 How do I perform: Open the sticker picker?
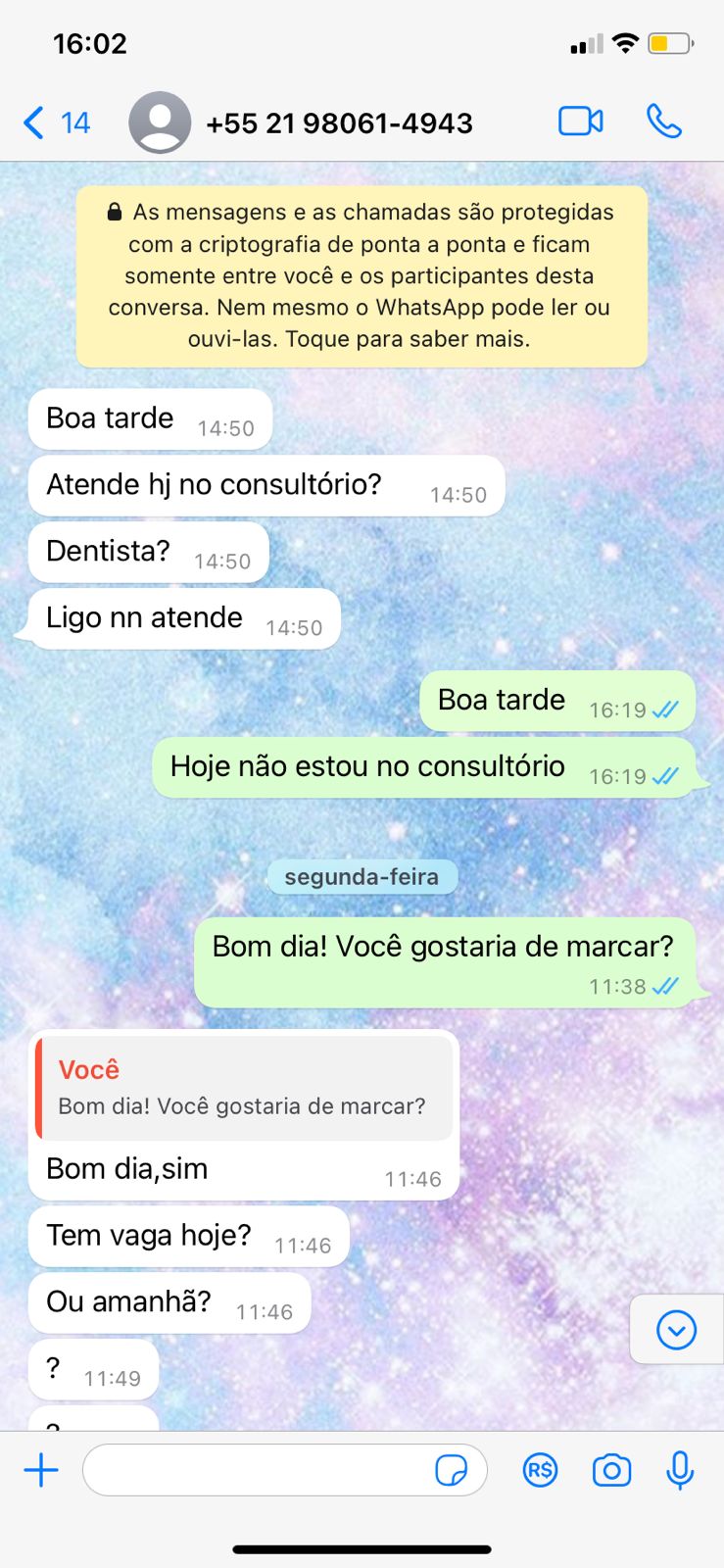pyautogui.click(x=451, y=1470)
